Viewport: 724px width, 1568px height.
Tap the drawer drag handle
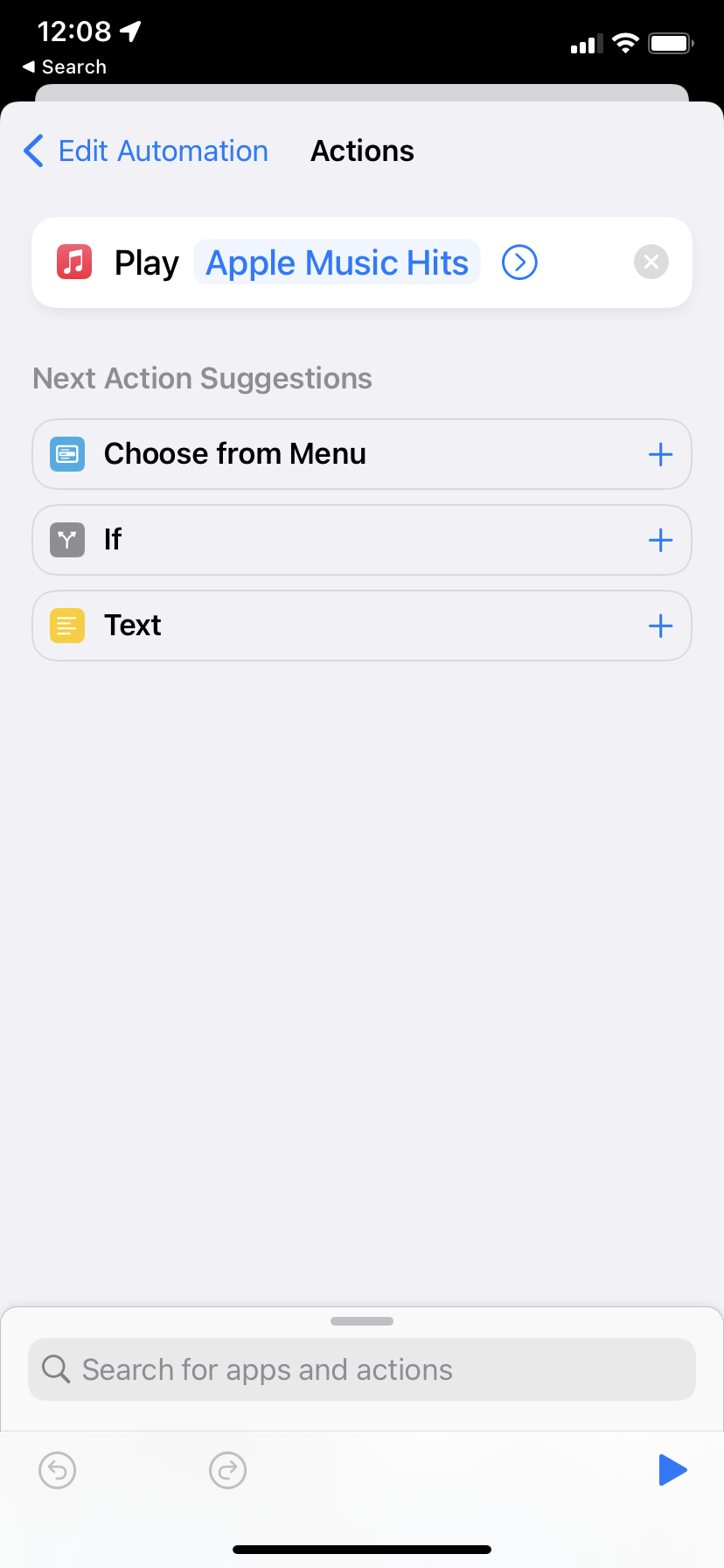tap(362, 1321)
